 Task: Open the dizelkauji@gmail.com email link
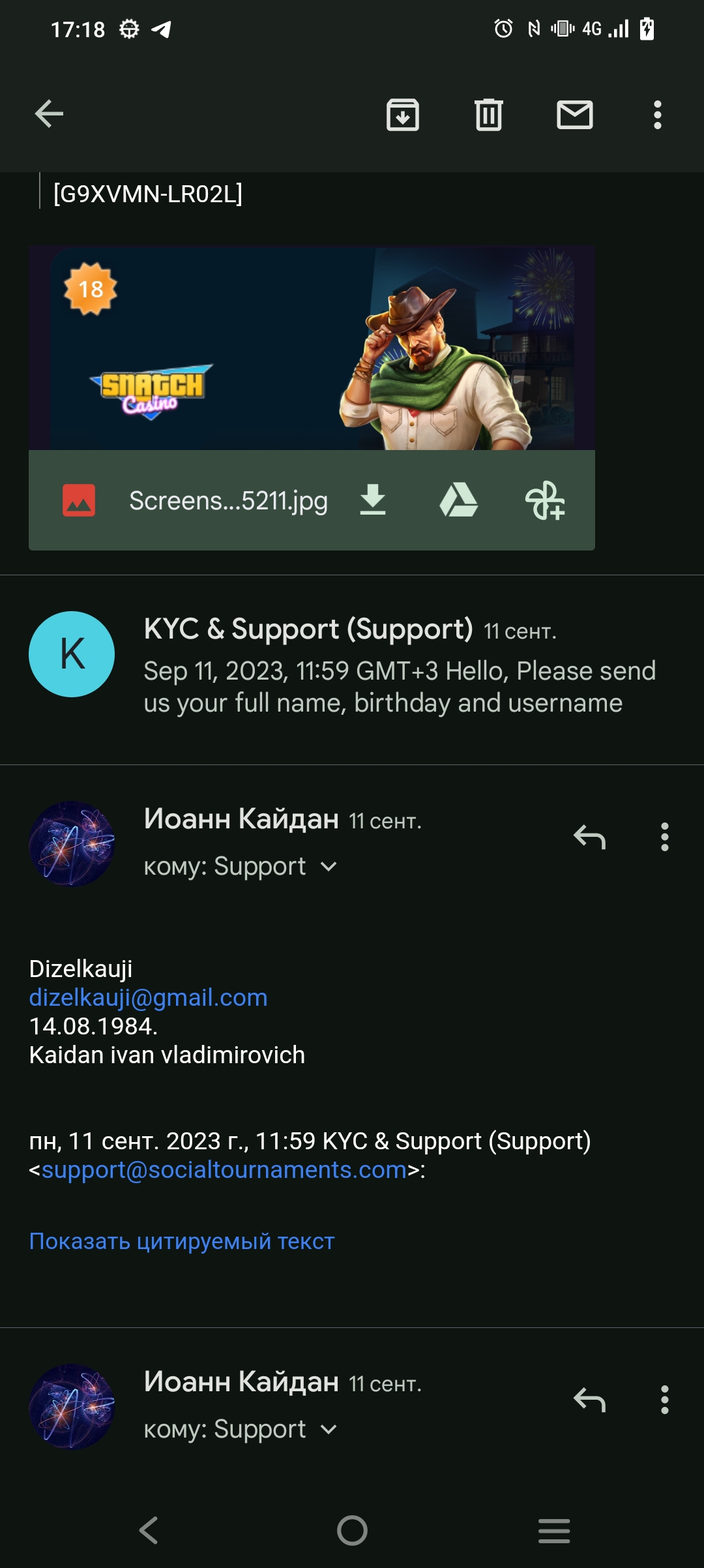pos(149,997)
